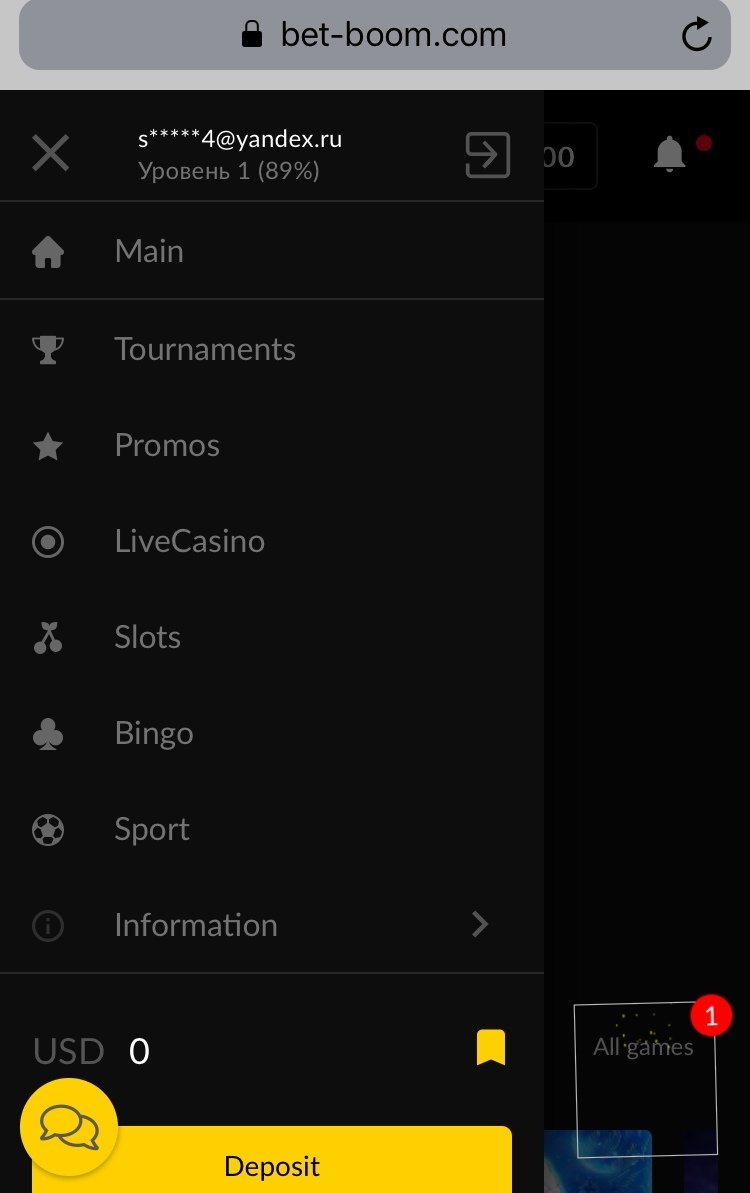Go to the Main page
Image resolution: width=750 pixels, height=1193 pixels.
click(149, 251)
